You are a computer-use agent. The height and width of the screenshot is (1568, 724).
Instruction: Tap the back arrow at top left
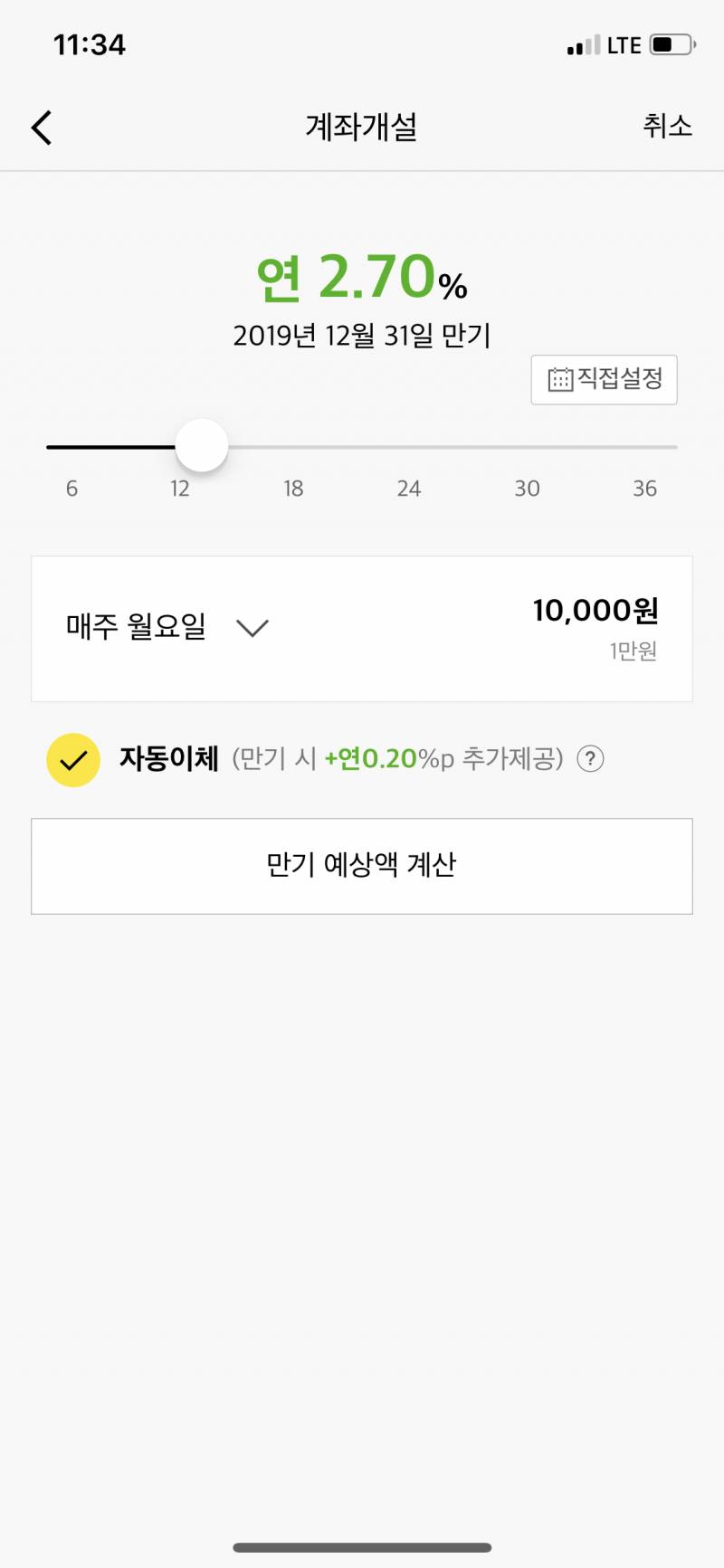tap(40, 127)
